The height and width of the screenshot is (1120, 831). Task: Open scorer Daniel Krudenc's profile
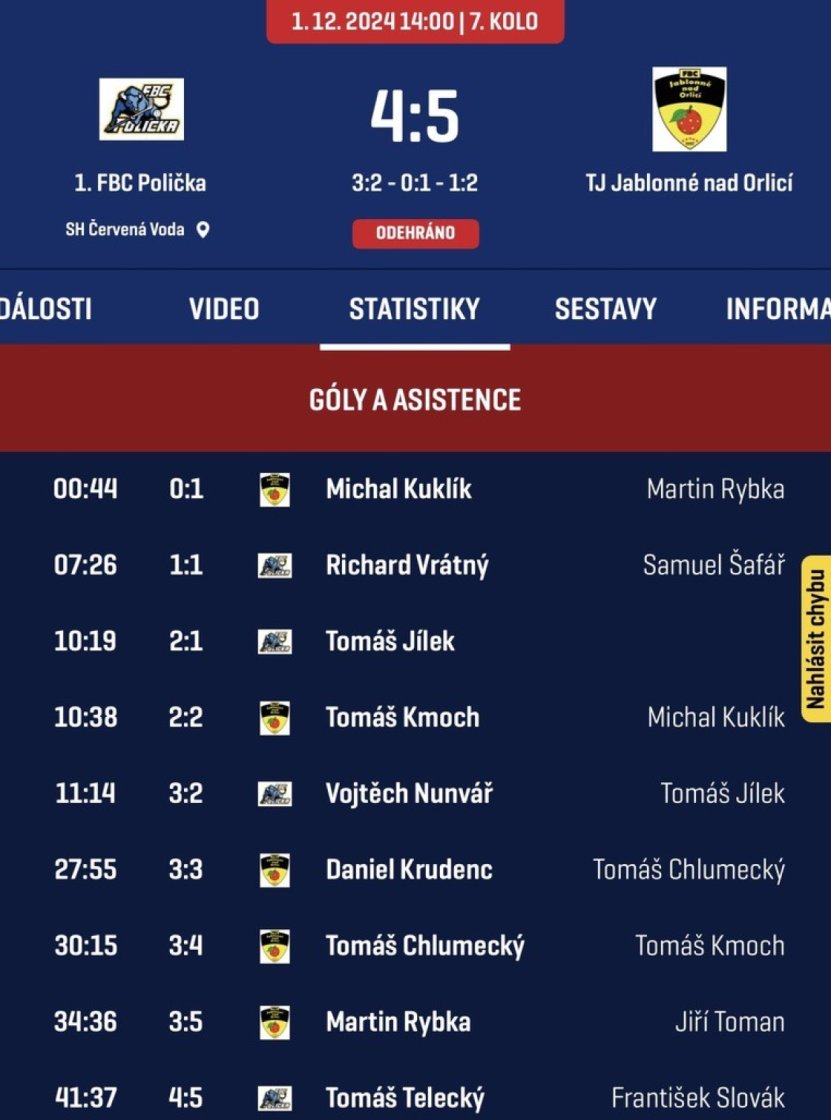[408, 870]
